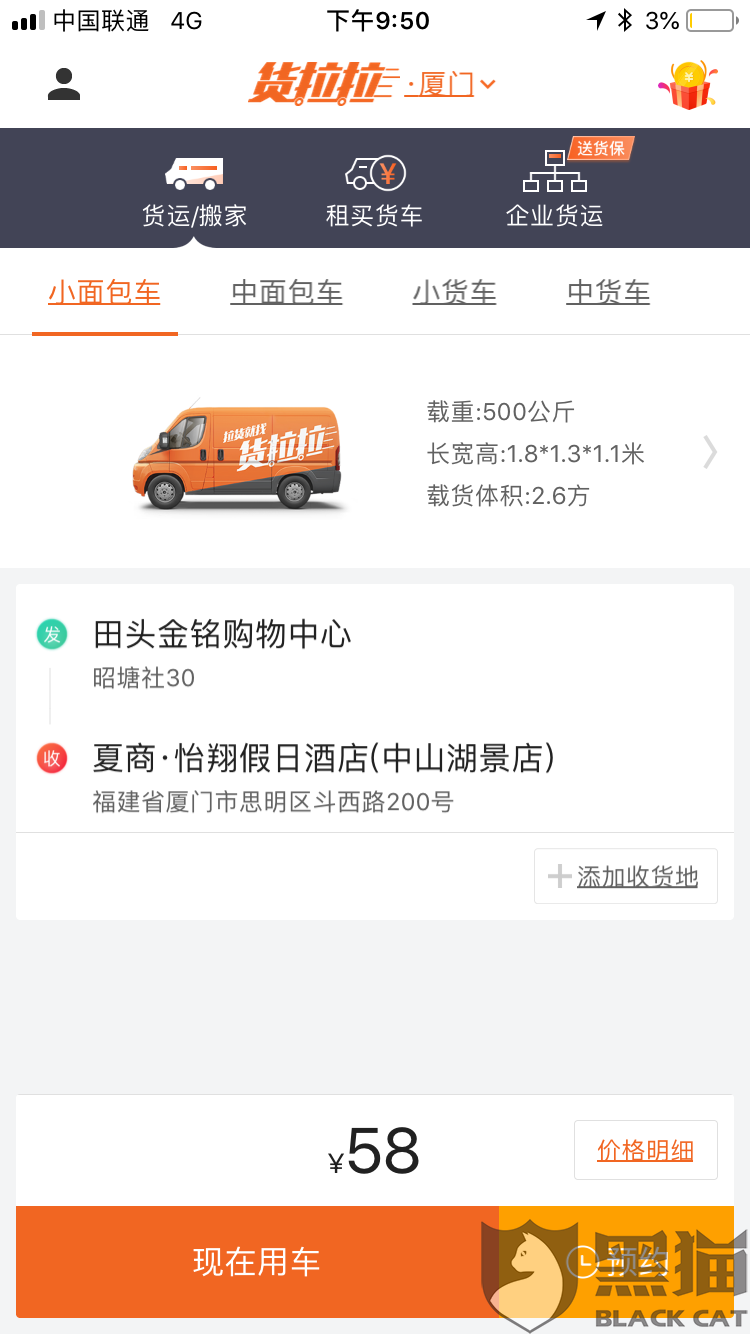The image size is (750, 1334).
Task: Tap 添加收货地 to add a destination
Action: point(626,876)
